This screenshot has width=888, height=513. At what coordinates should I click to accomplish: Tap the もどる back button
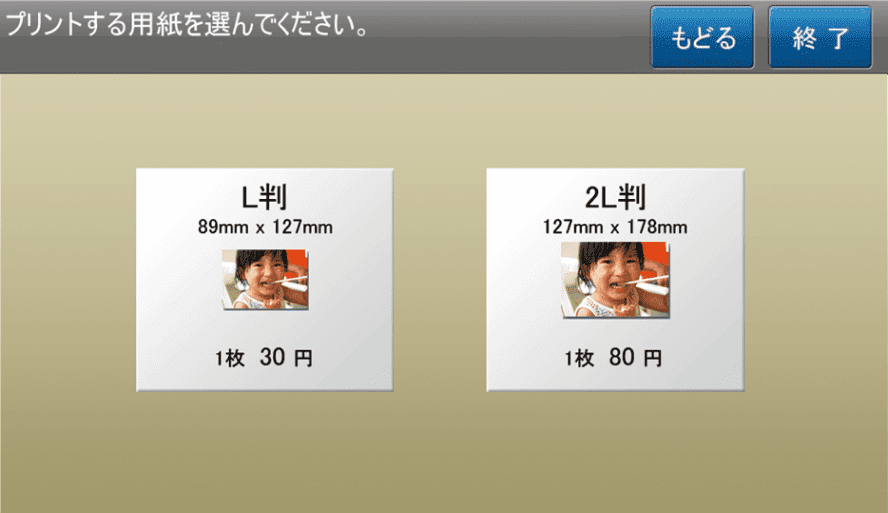[703, 38]
